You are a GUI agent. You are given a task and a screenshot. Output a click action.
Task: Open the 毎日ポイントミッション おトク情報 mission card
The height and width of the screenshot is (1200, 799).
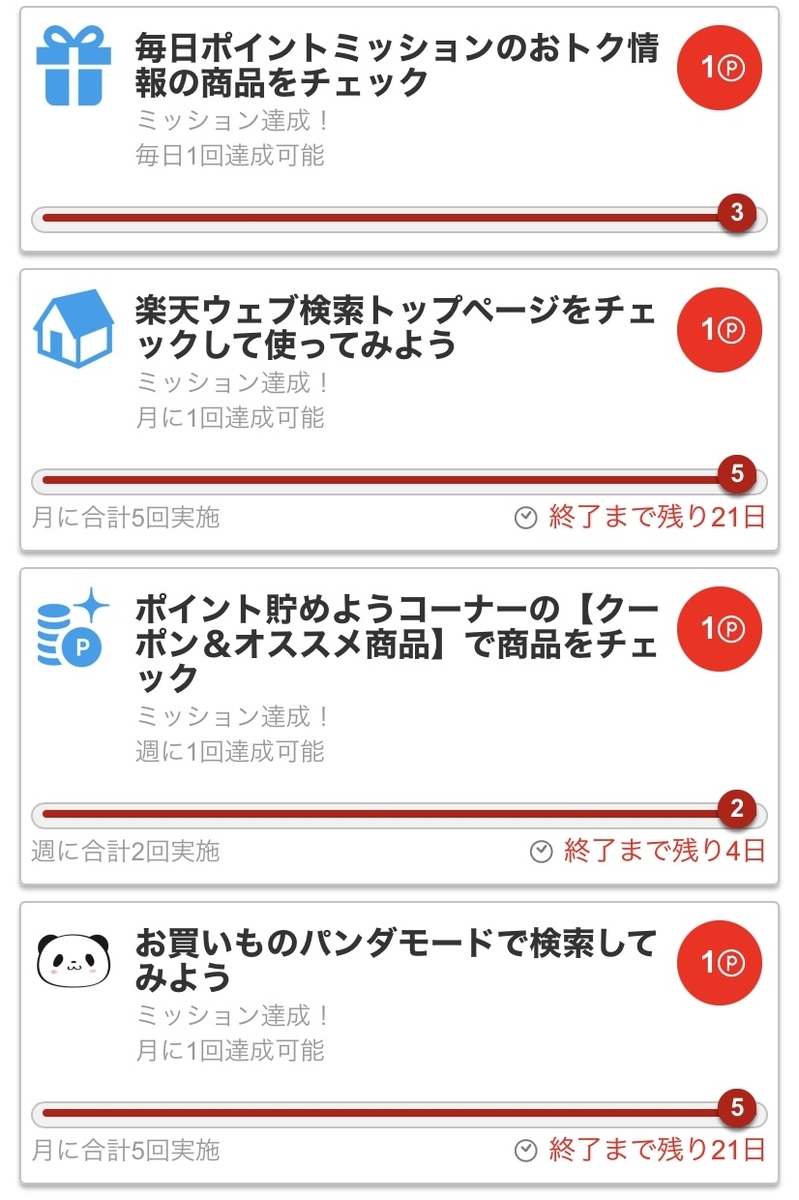click(396, 66)
